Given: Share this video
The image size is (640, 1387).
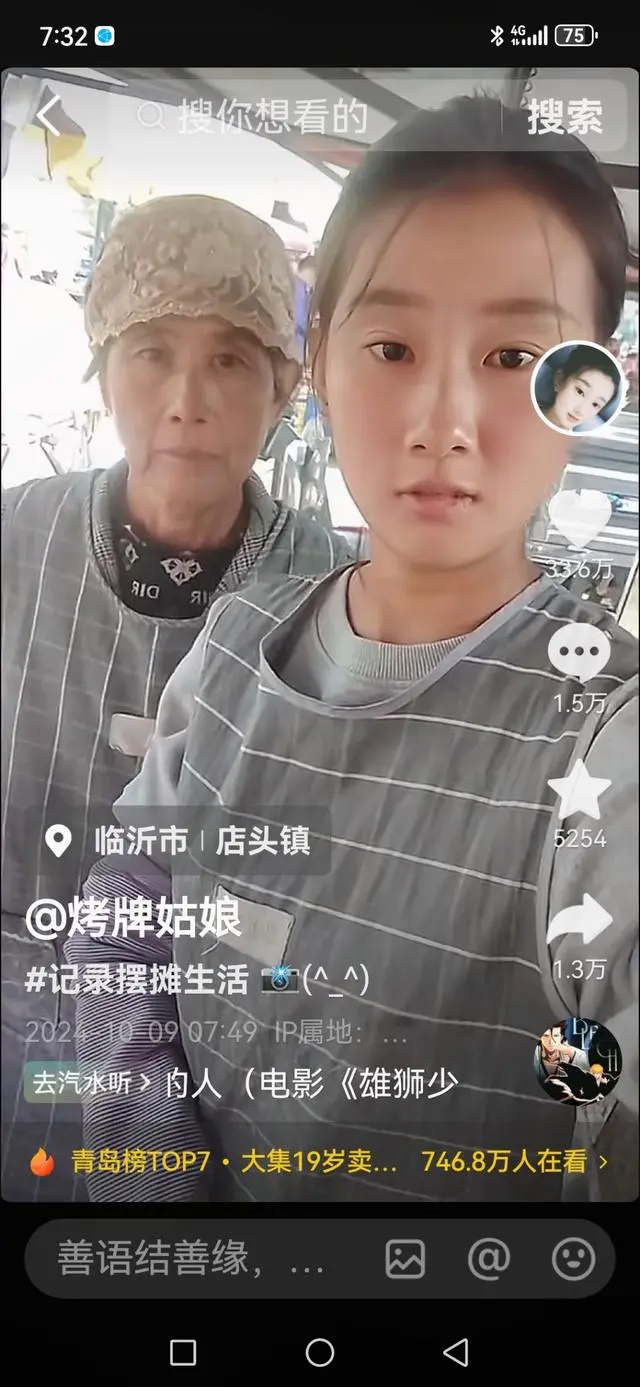Looking at the screenshot, I should 579,921.
